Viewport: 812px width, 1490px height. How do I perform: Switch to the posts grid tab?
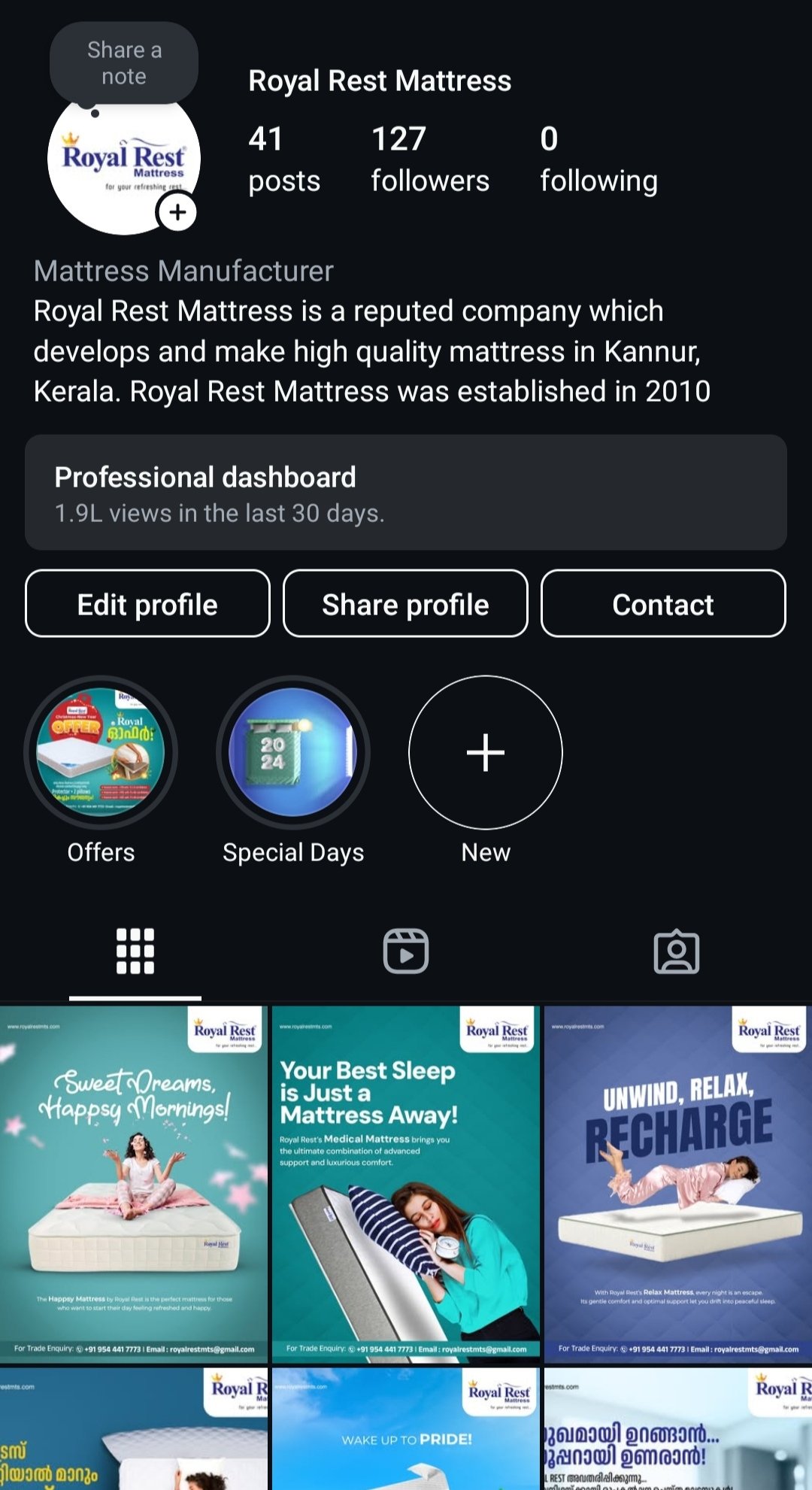[x=135, y=951]
